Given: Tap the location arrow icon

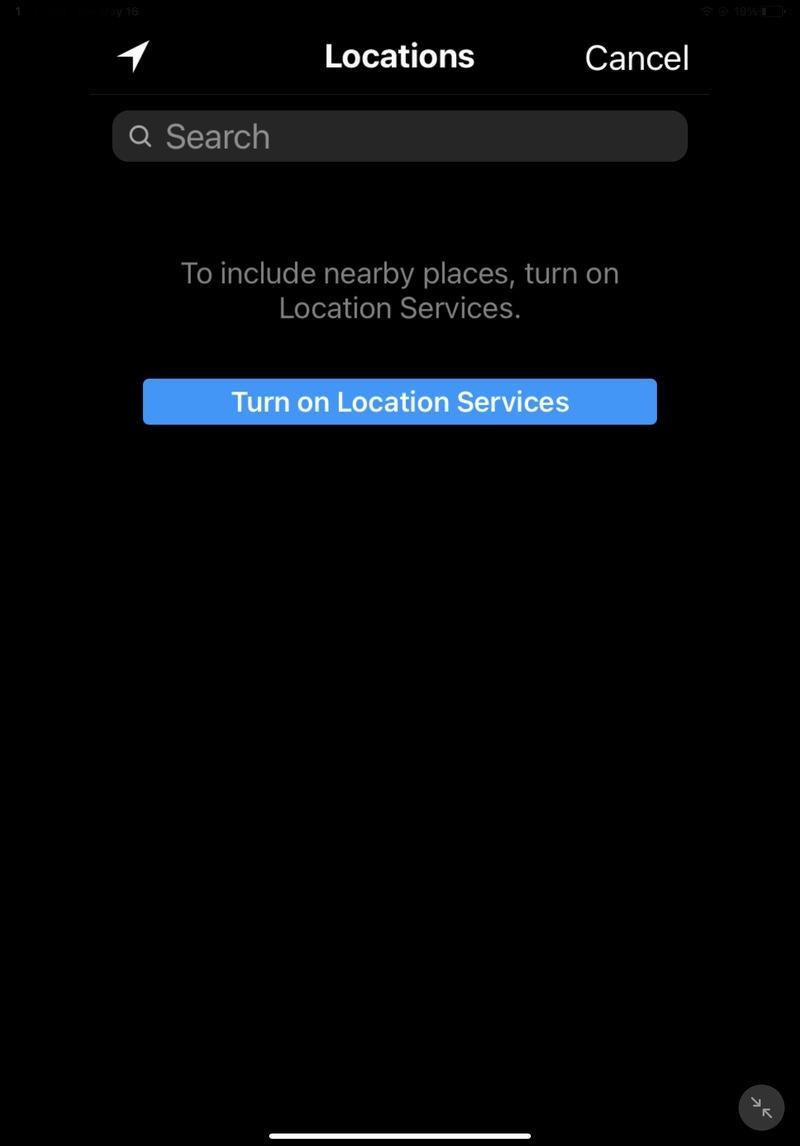Looking at the screenshot, I should [133, 57].
